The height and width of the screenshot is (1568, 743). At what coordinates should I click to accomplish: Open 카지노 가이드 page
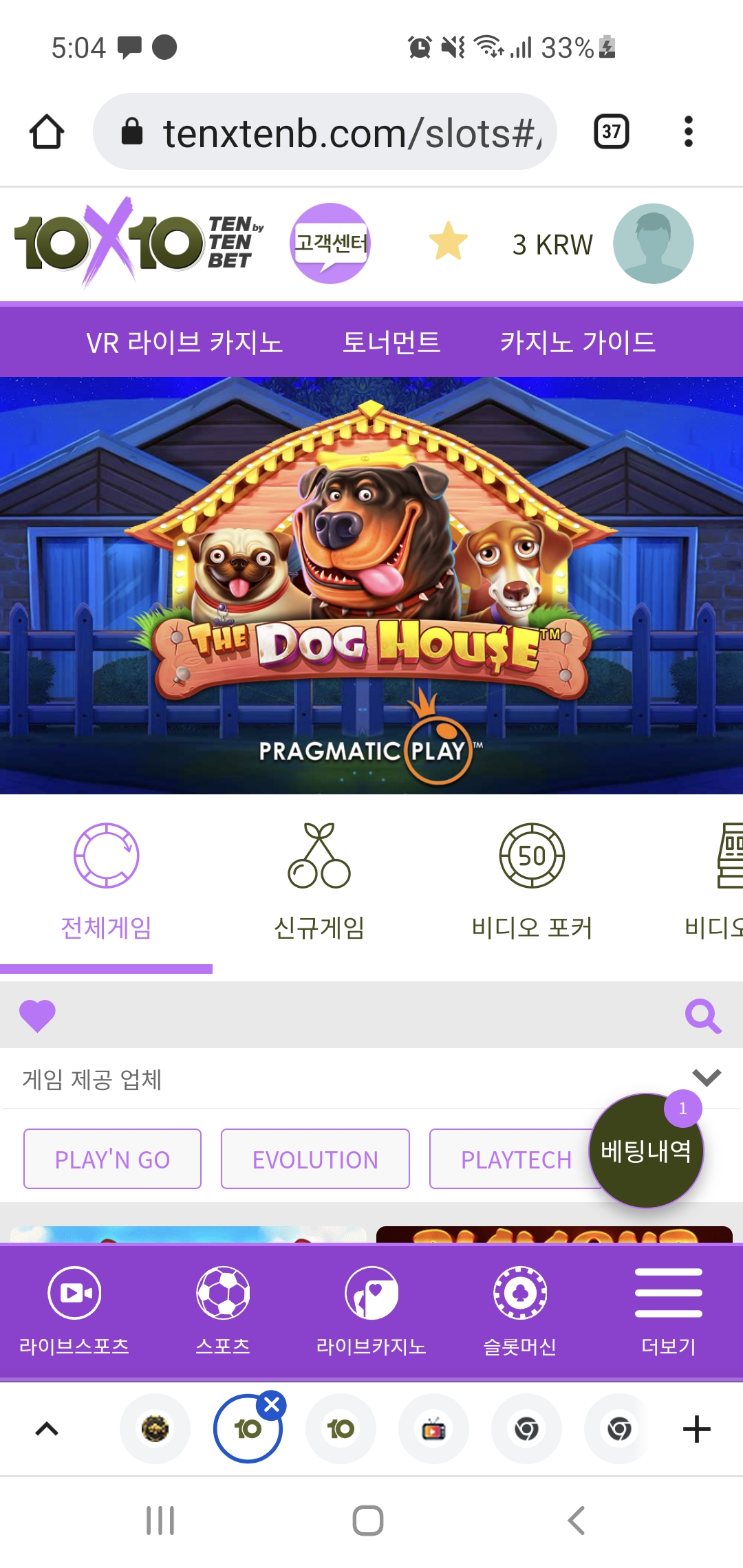coord(577,342)
